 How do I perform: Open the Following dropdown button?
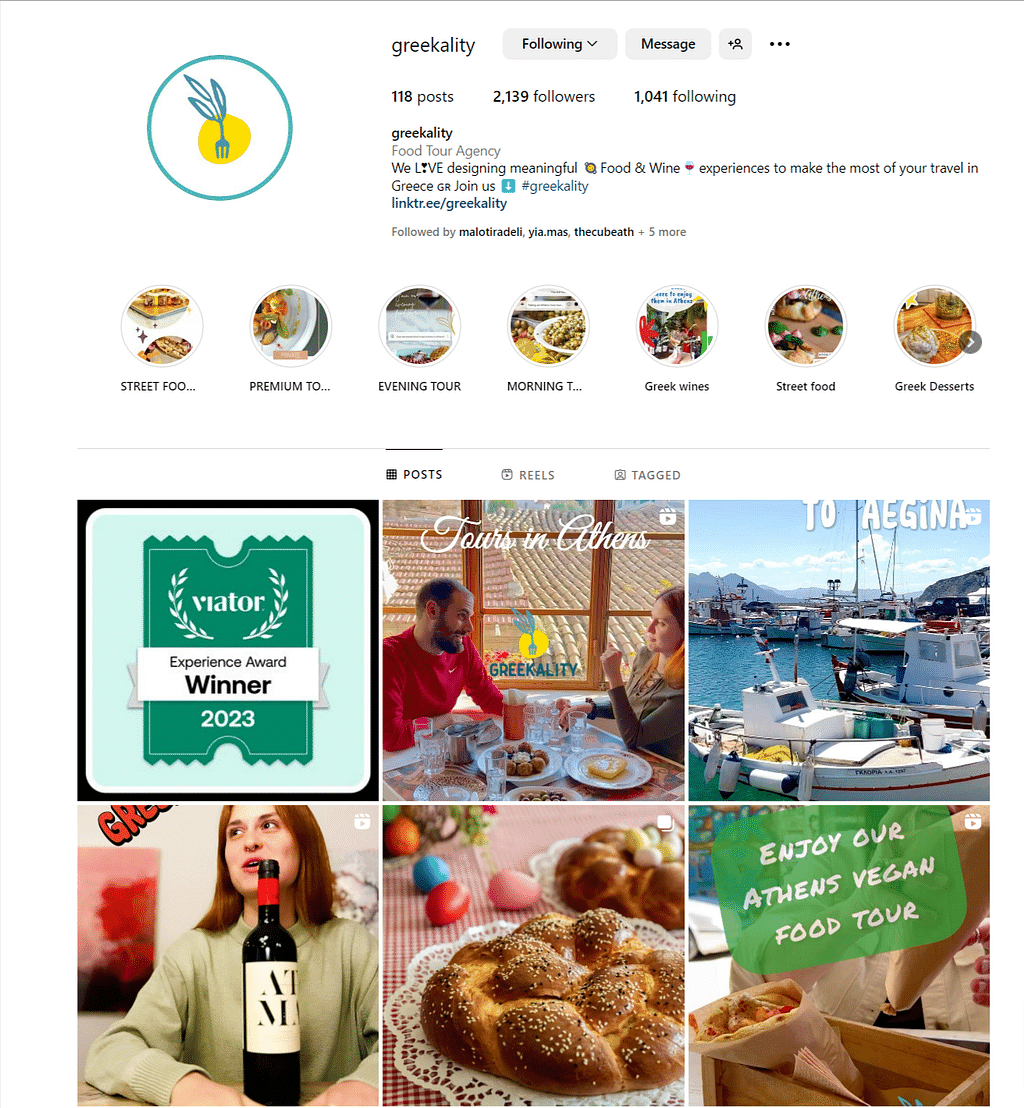click(560, 44)
